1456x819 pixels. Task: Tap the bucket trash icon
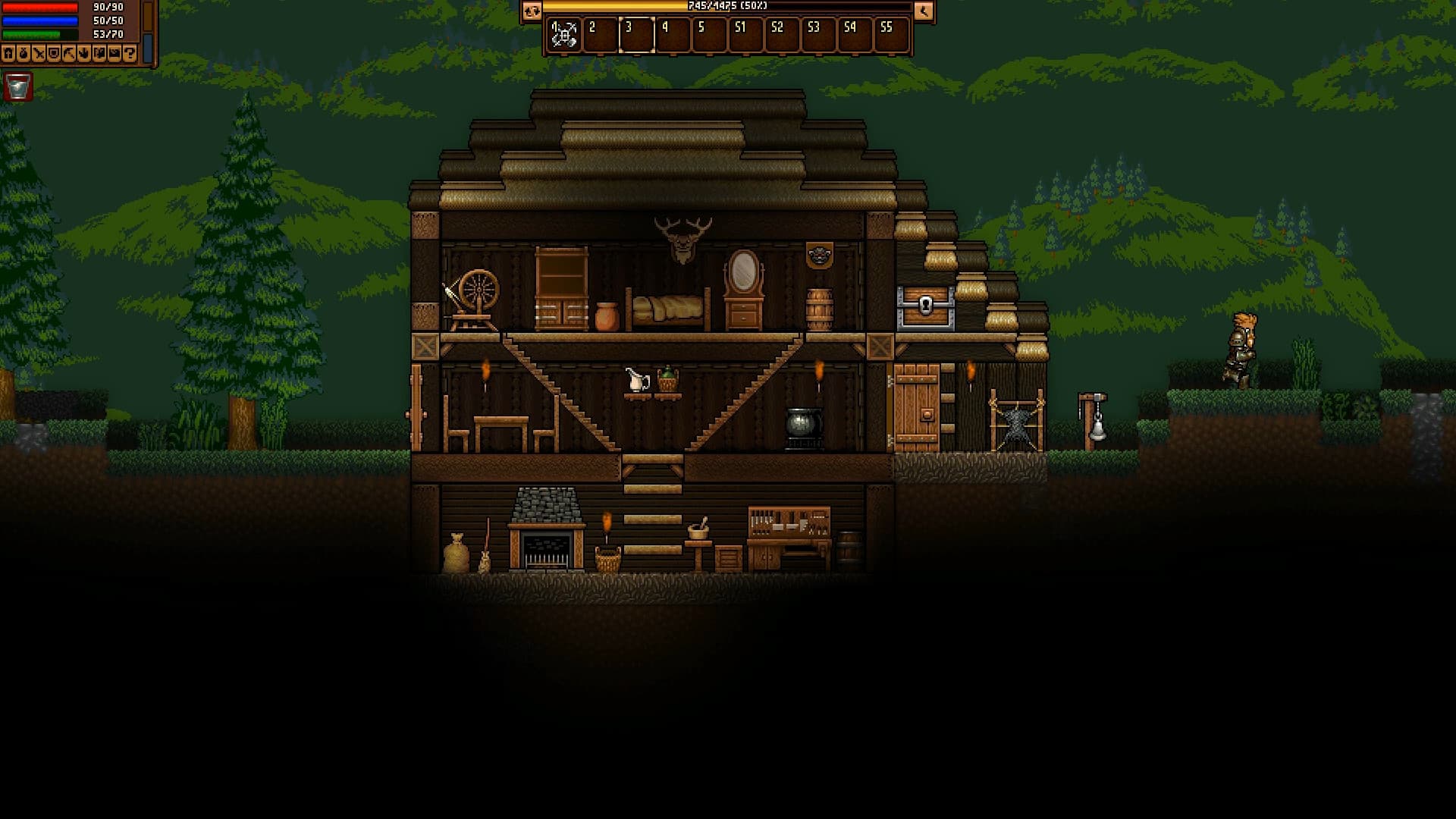tap(18, 86)
